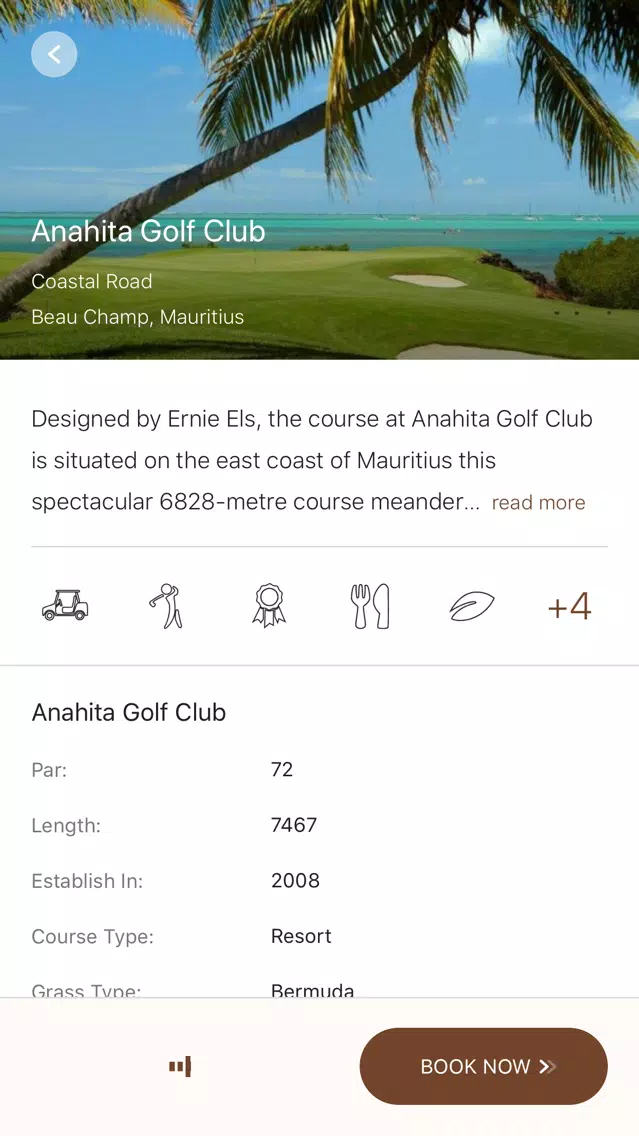Image resolution: width=639 pixels, height=1136 pixels.
Task: Show the +4 more amenities
Action: click(x=570, y=606)
